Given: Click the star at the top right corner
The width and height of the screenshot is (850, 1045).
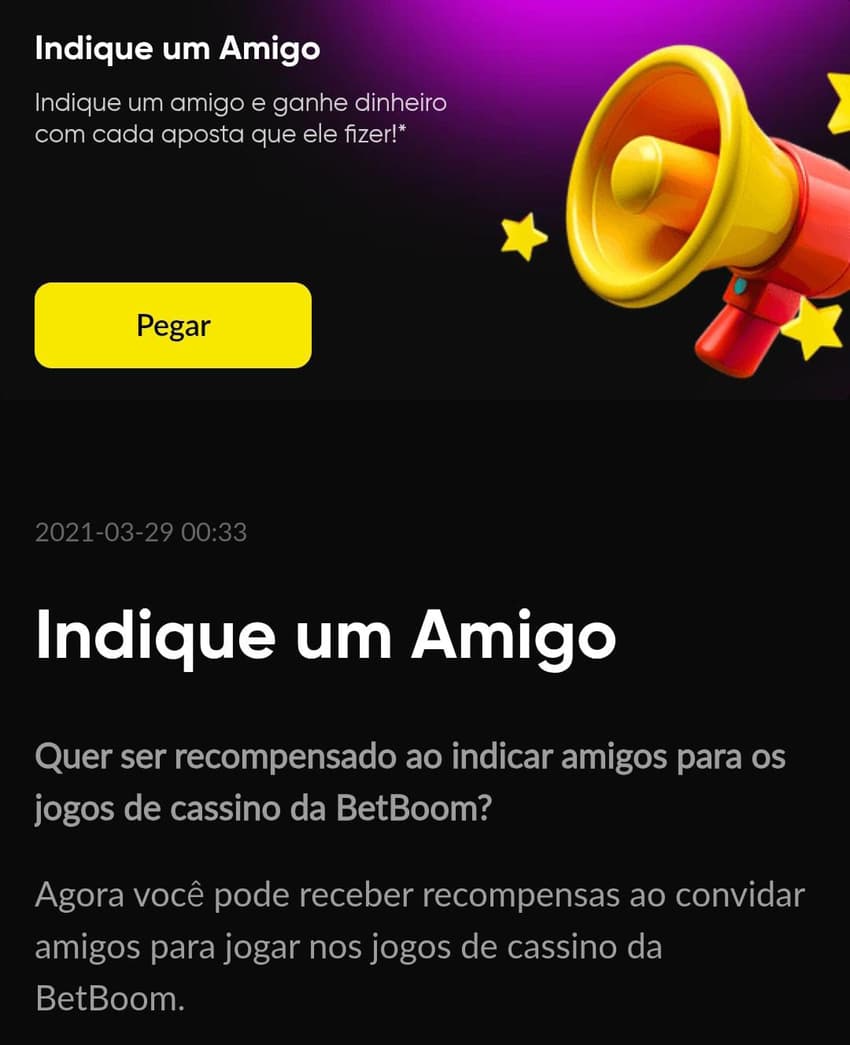Looking at the screenshot, I should point(835,95).
